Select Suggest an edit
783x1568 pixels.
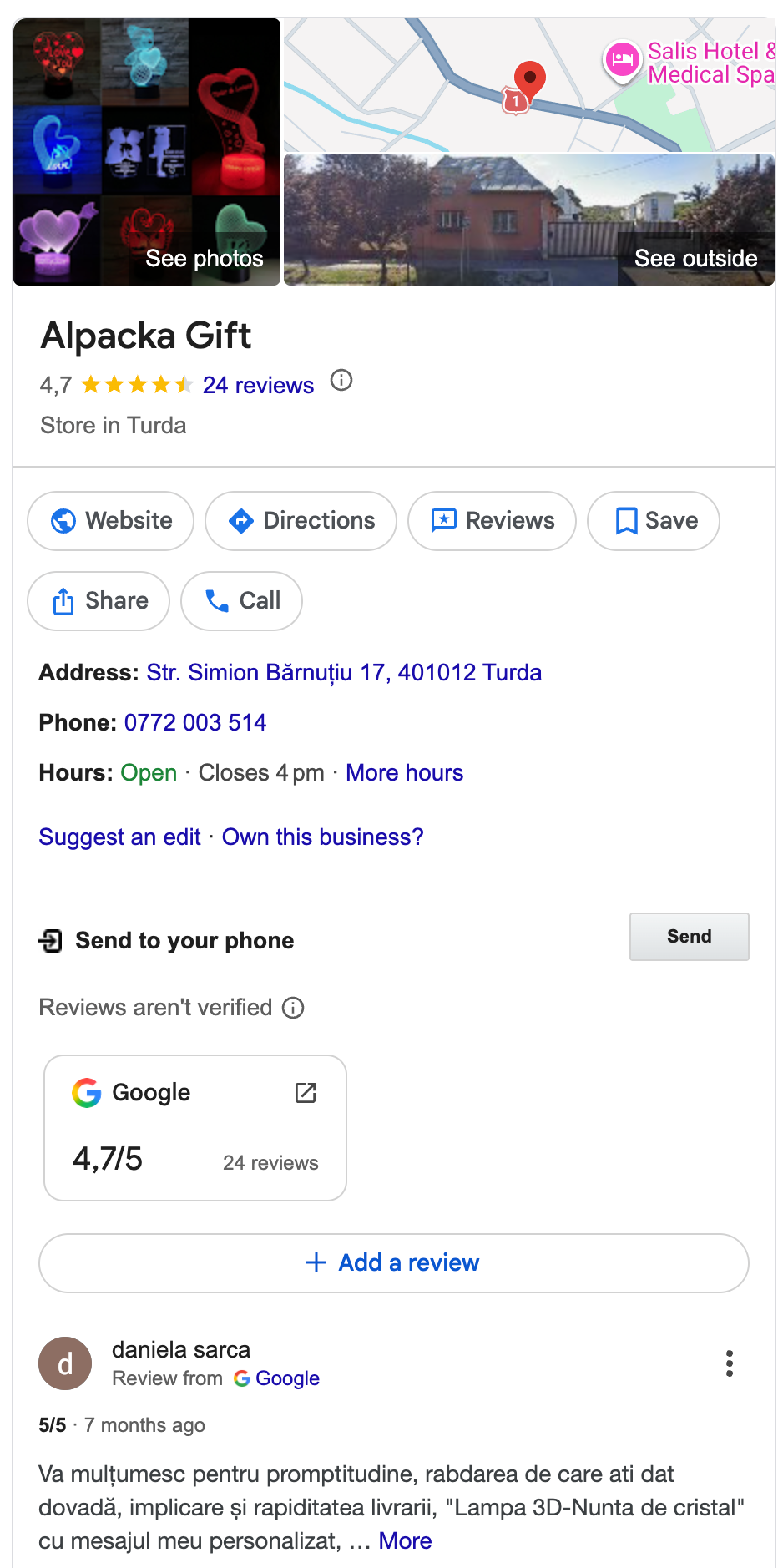point(119,837)
